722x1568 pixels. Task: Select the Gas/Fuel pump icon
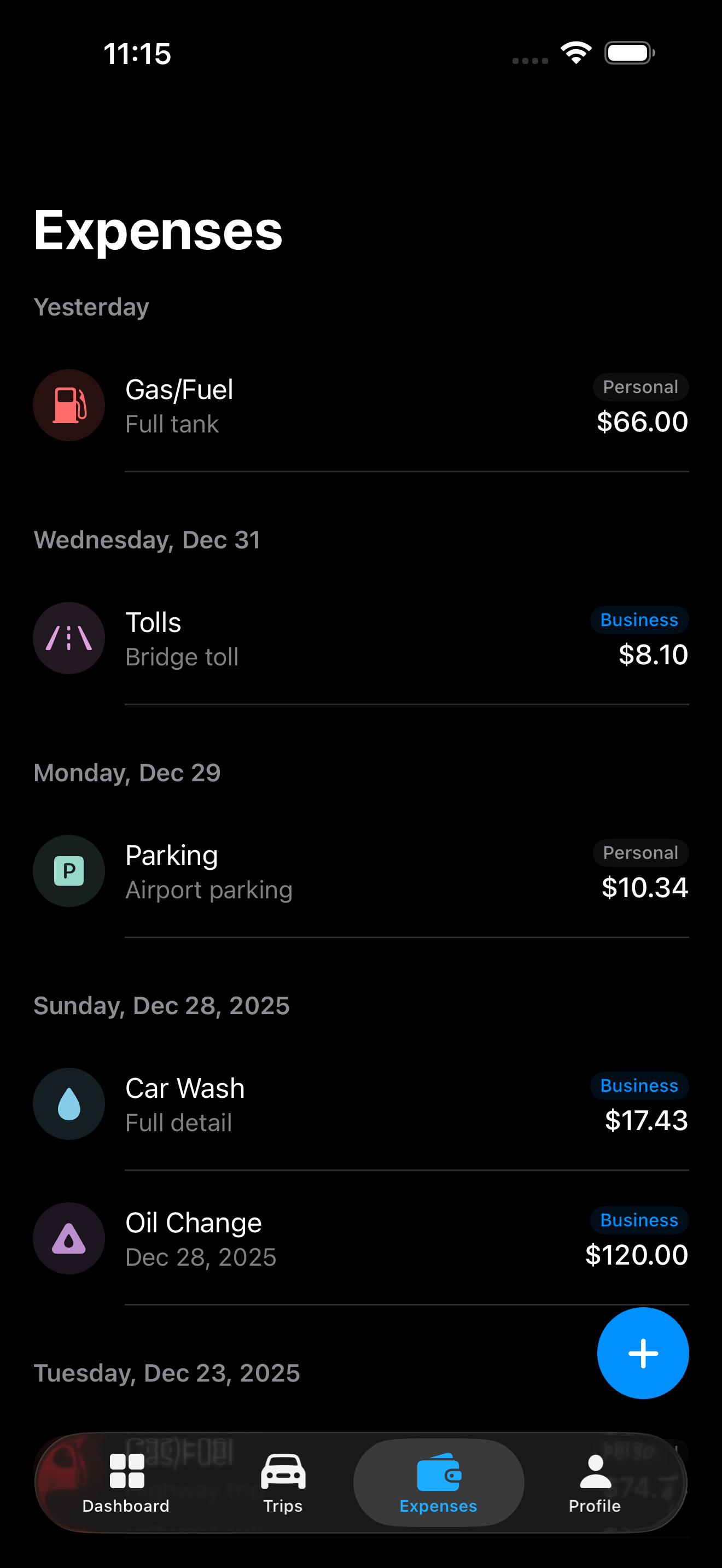pyautogui.click(x=68, y=405)
